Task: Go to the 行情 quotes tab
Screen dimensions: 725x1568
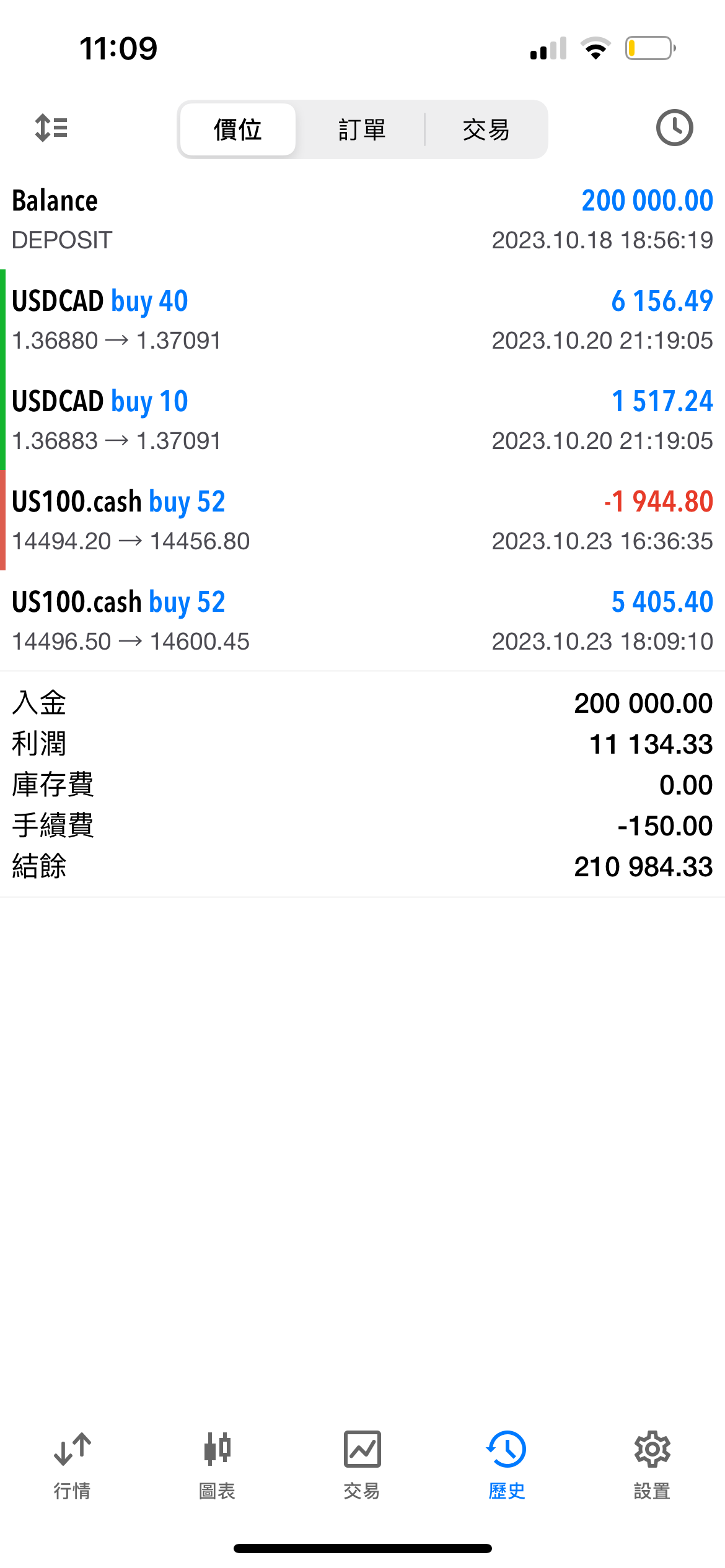Action: pyautogui.click(x=72, y=1465)
